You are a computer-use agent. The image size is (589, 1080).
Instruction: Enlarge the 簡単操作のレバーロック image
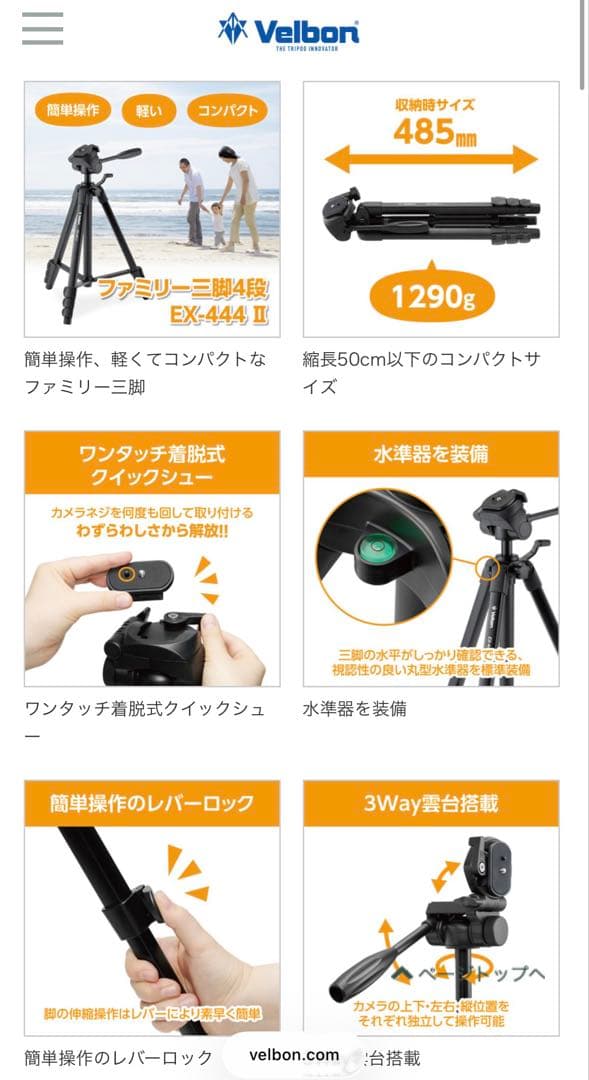[152, 908]
